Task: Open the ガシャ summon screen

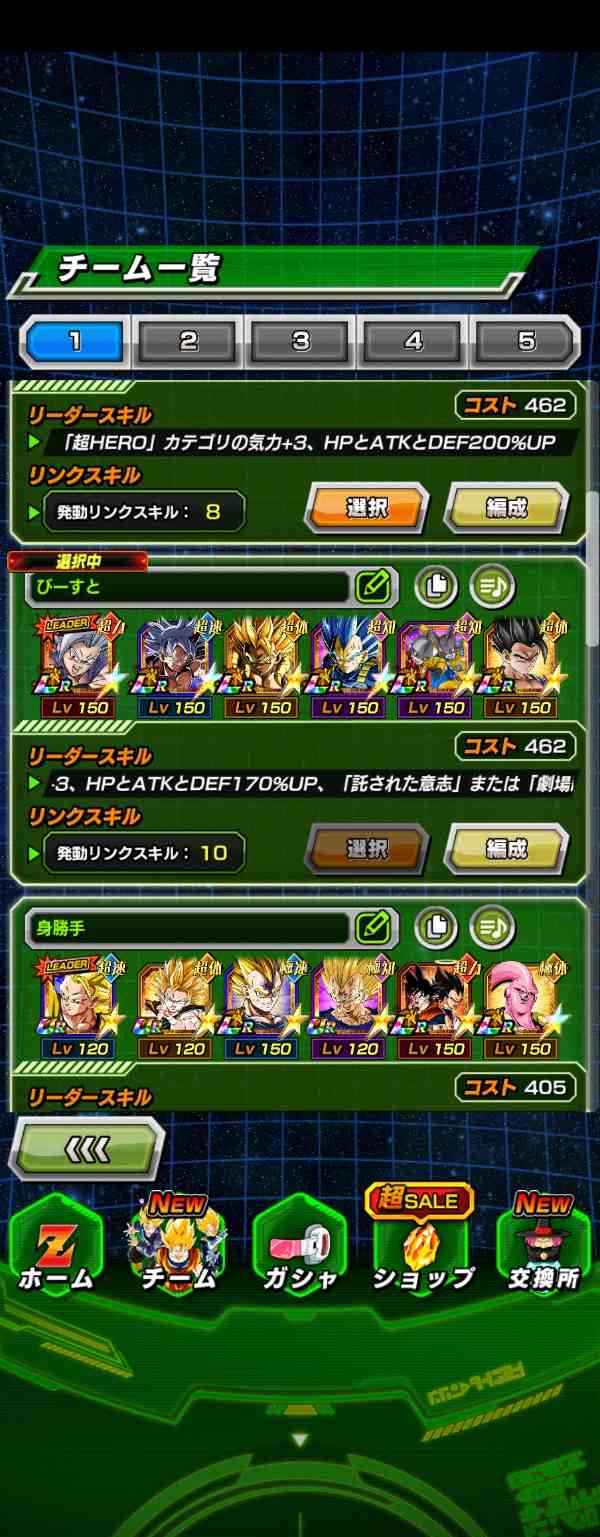Action: 299,1250
